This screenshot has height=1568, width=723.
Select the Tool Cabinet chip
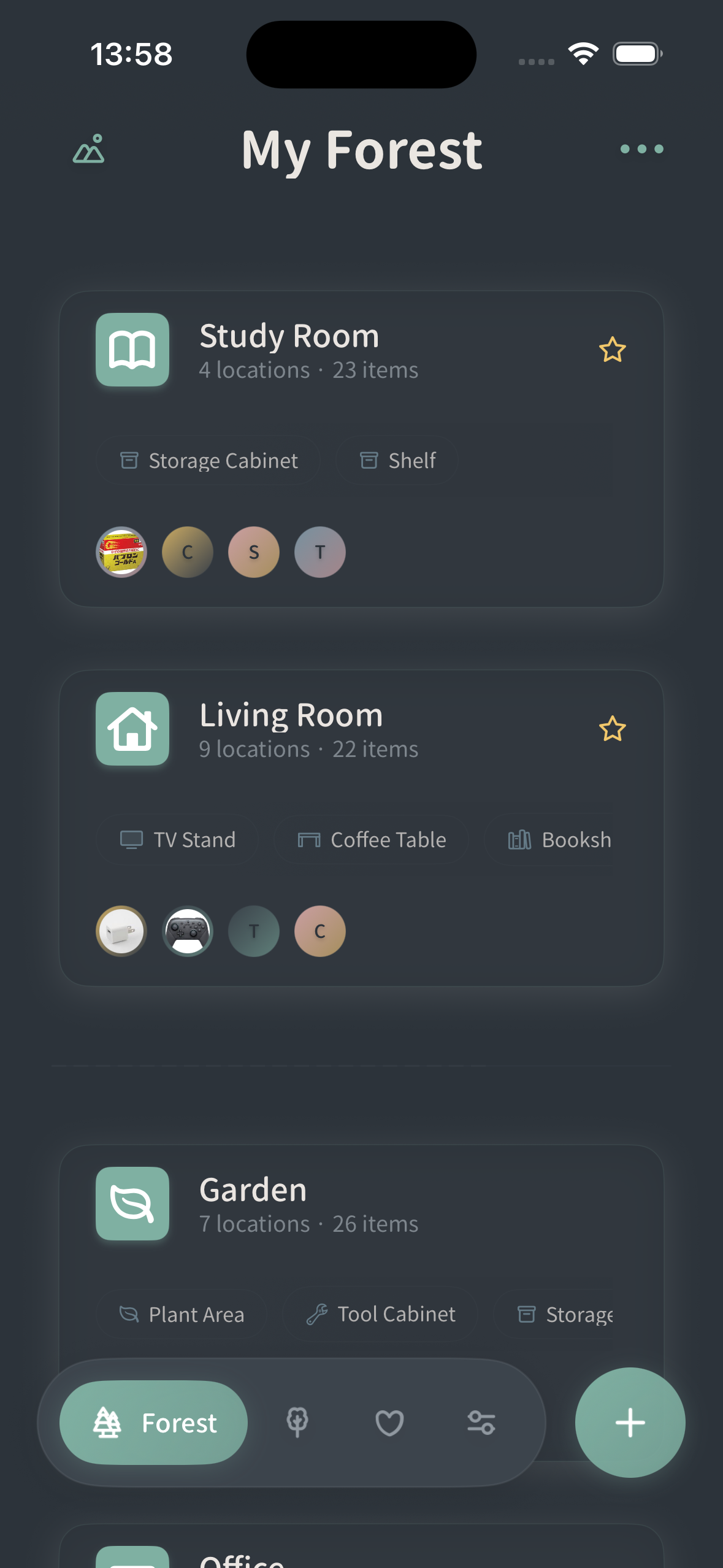(x=380, y=1315)
